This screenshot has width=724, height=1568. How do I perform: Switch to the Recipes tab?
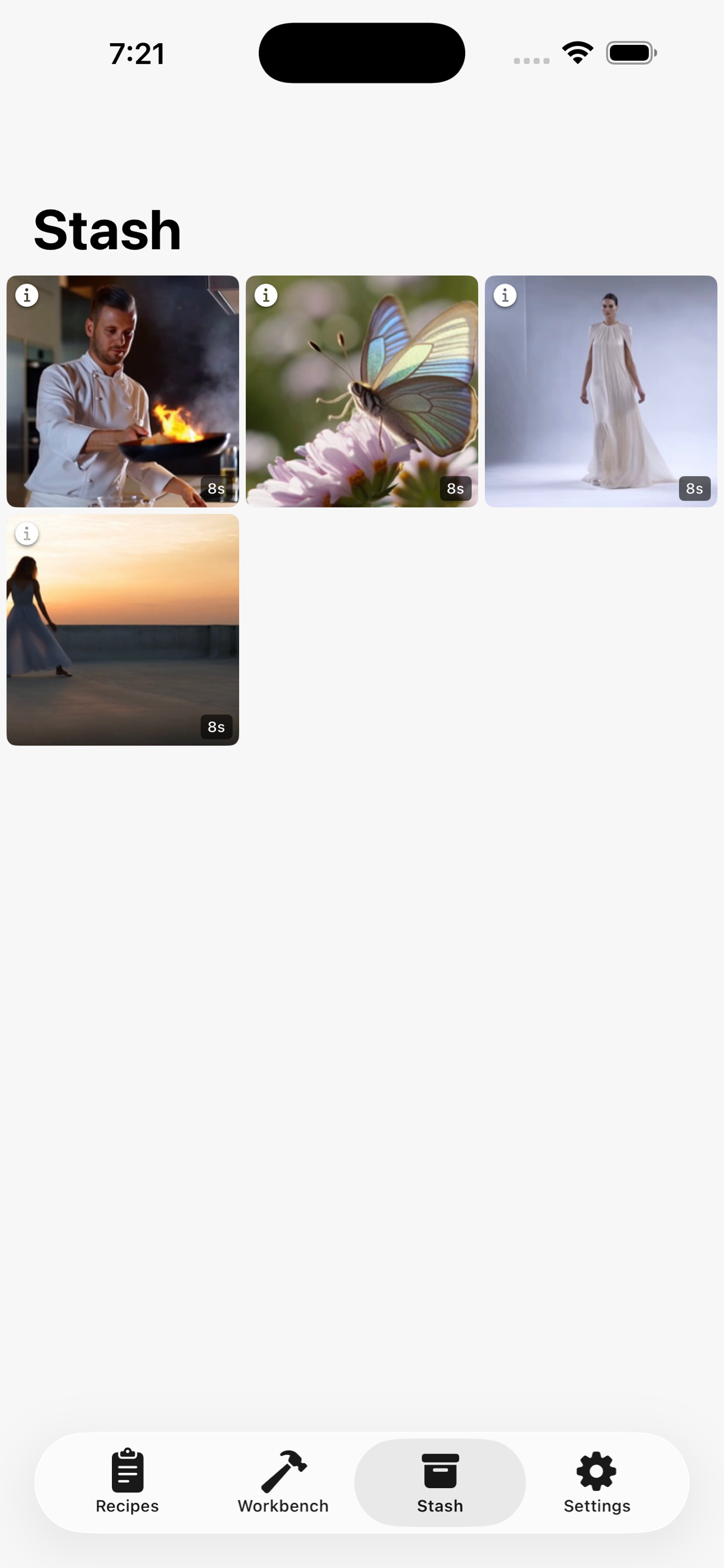(x=127, y=1482)
